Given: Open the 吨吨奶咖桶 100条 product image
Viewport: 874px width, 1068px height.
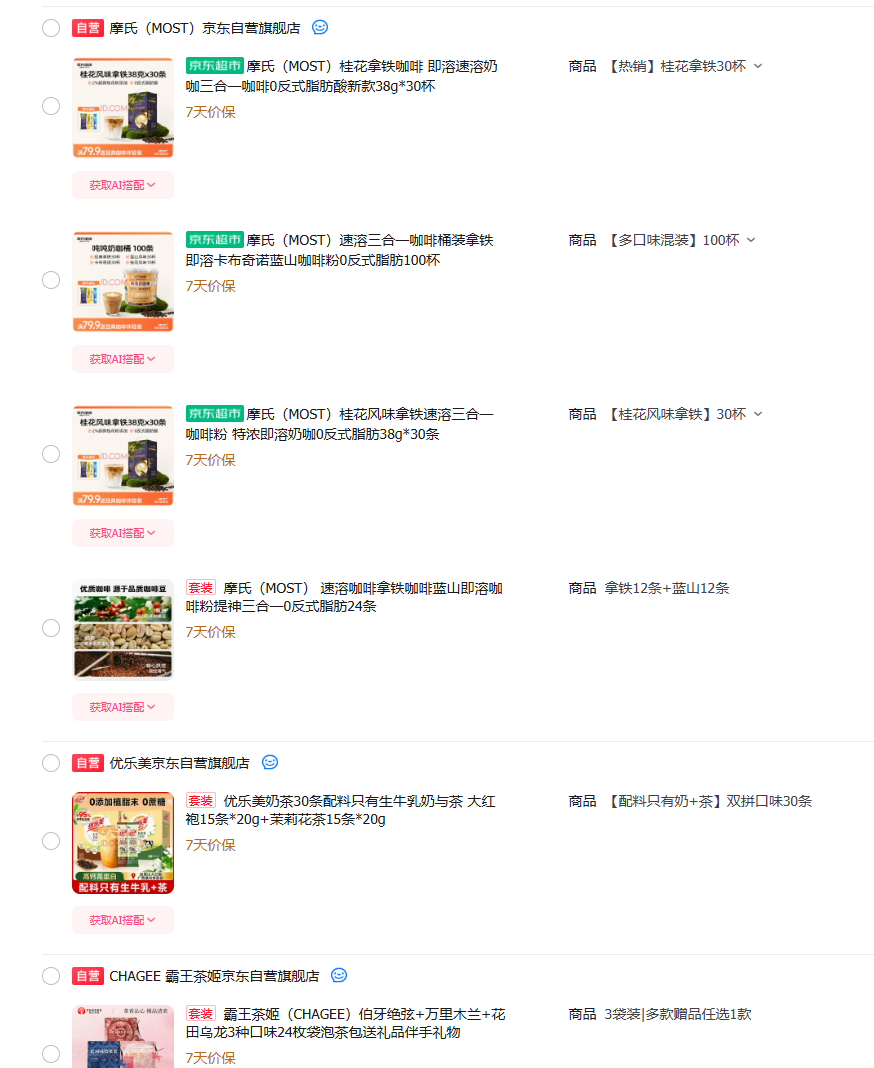Looking at the screenshot, I should pos(122,282).
